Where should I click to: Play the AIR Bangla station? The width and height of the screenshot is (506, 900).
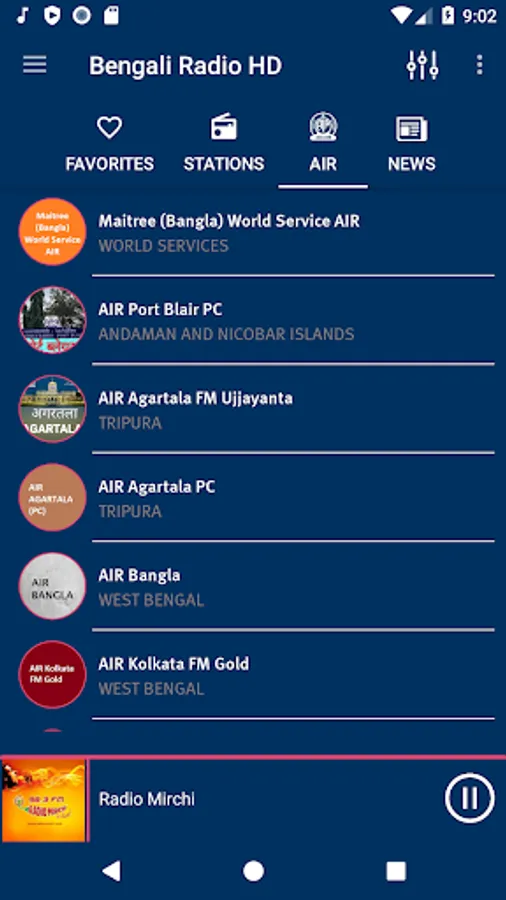tap(253, 585)
